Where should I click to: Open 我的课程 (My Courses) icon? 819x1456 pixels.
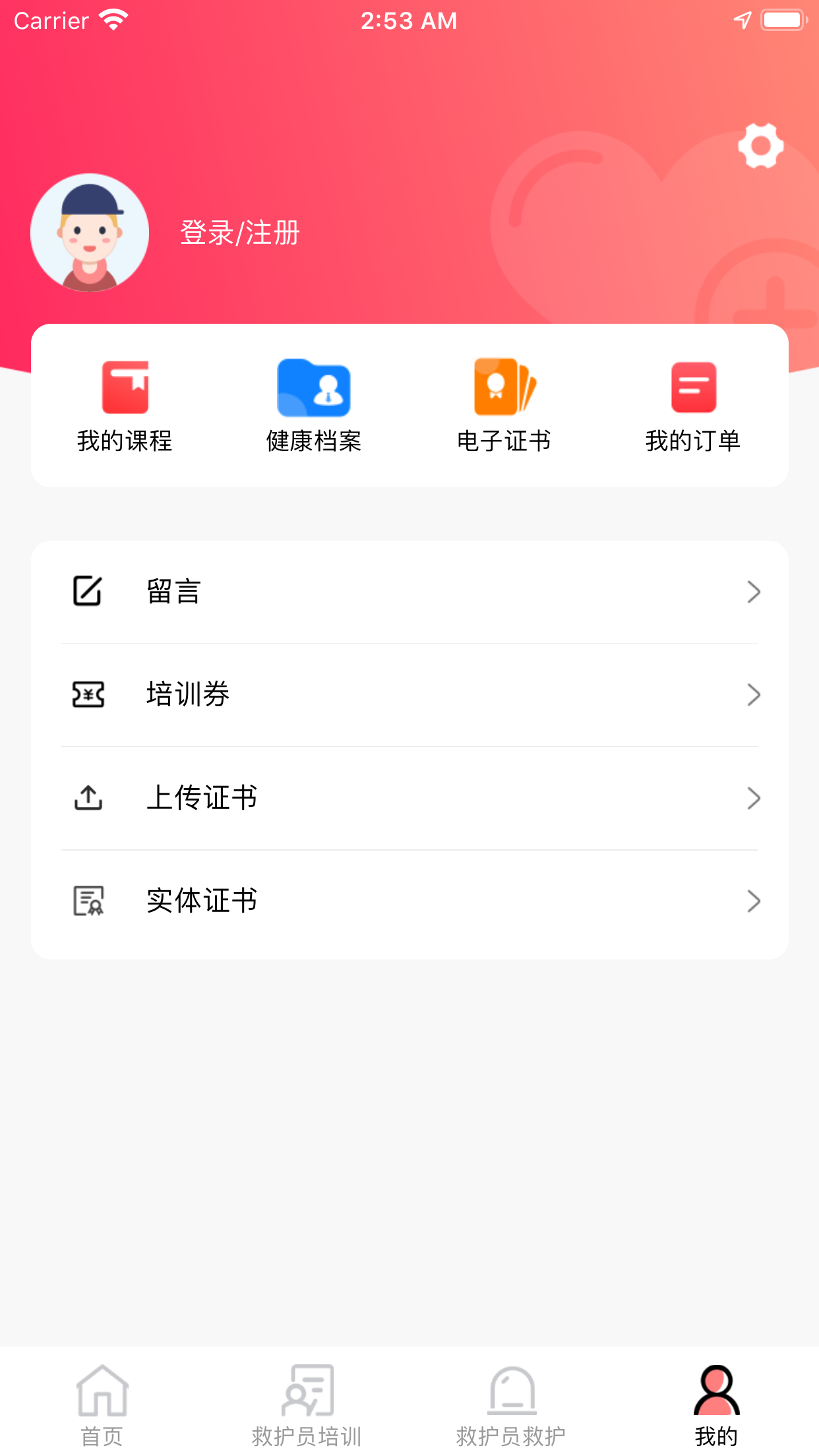tap(125, 388)
